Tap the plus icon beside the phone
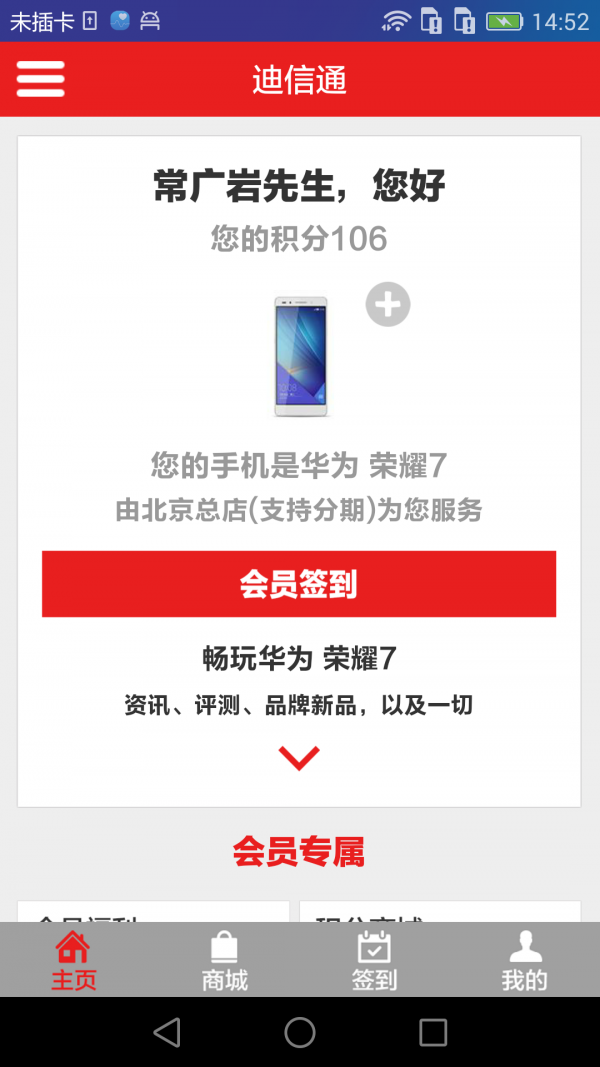This screenshot has height=1067, width=600. (388, 305)
